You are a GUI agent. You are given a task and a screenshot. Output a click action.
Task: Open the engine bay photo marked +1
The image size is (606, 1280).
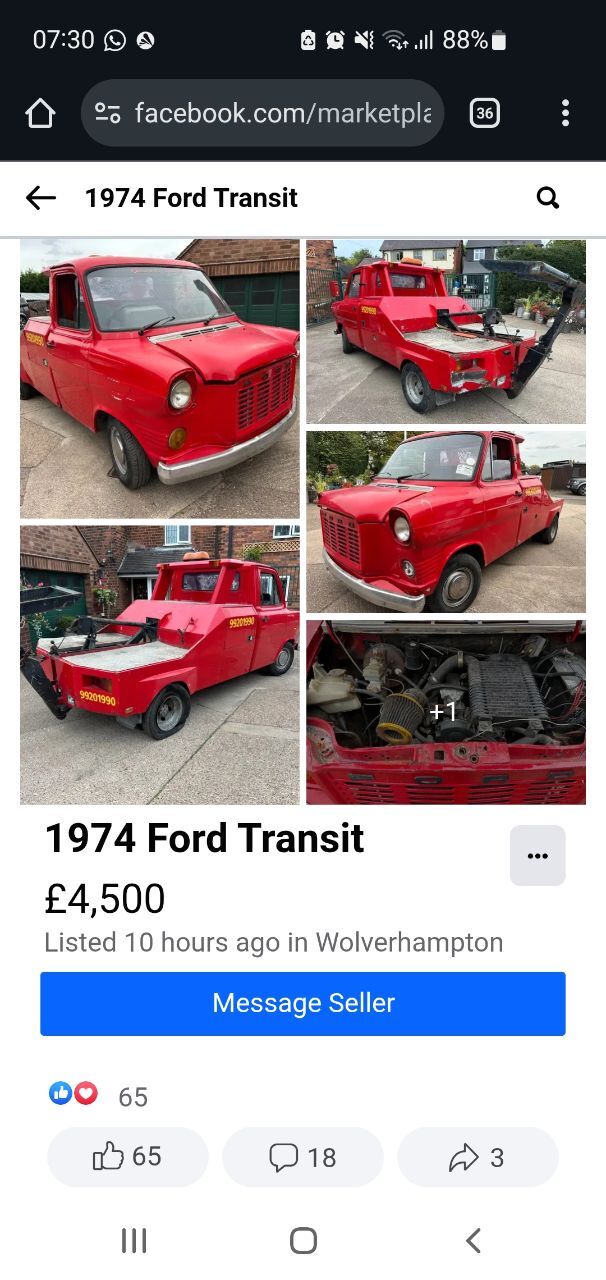[x=446, y=711]
